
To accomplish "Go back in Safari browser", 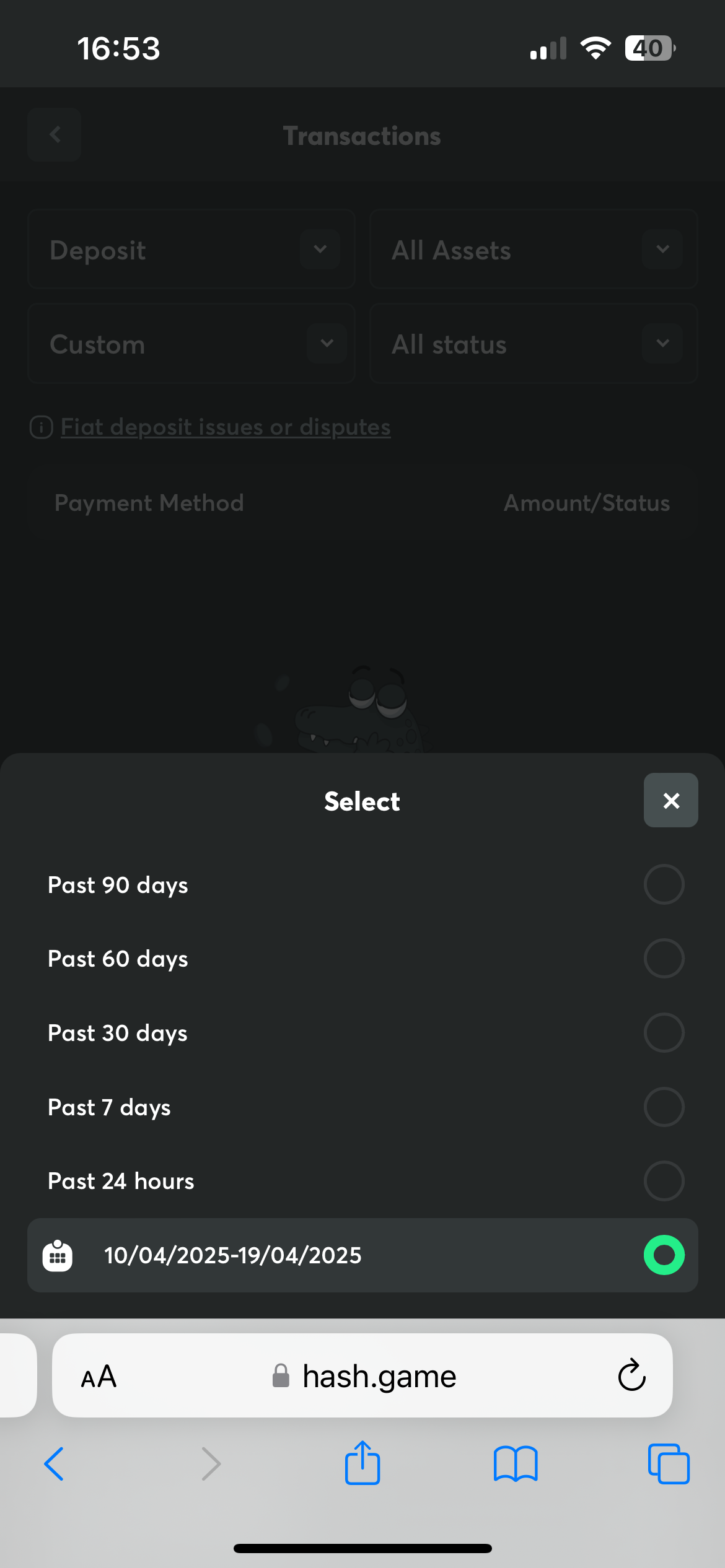I will pyautogui.click(x=54, y=1464).
